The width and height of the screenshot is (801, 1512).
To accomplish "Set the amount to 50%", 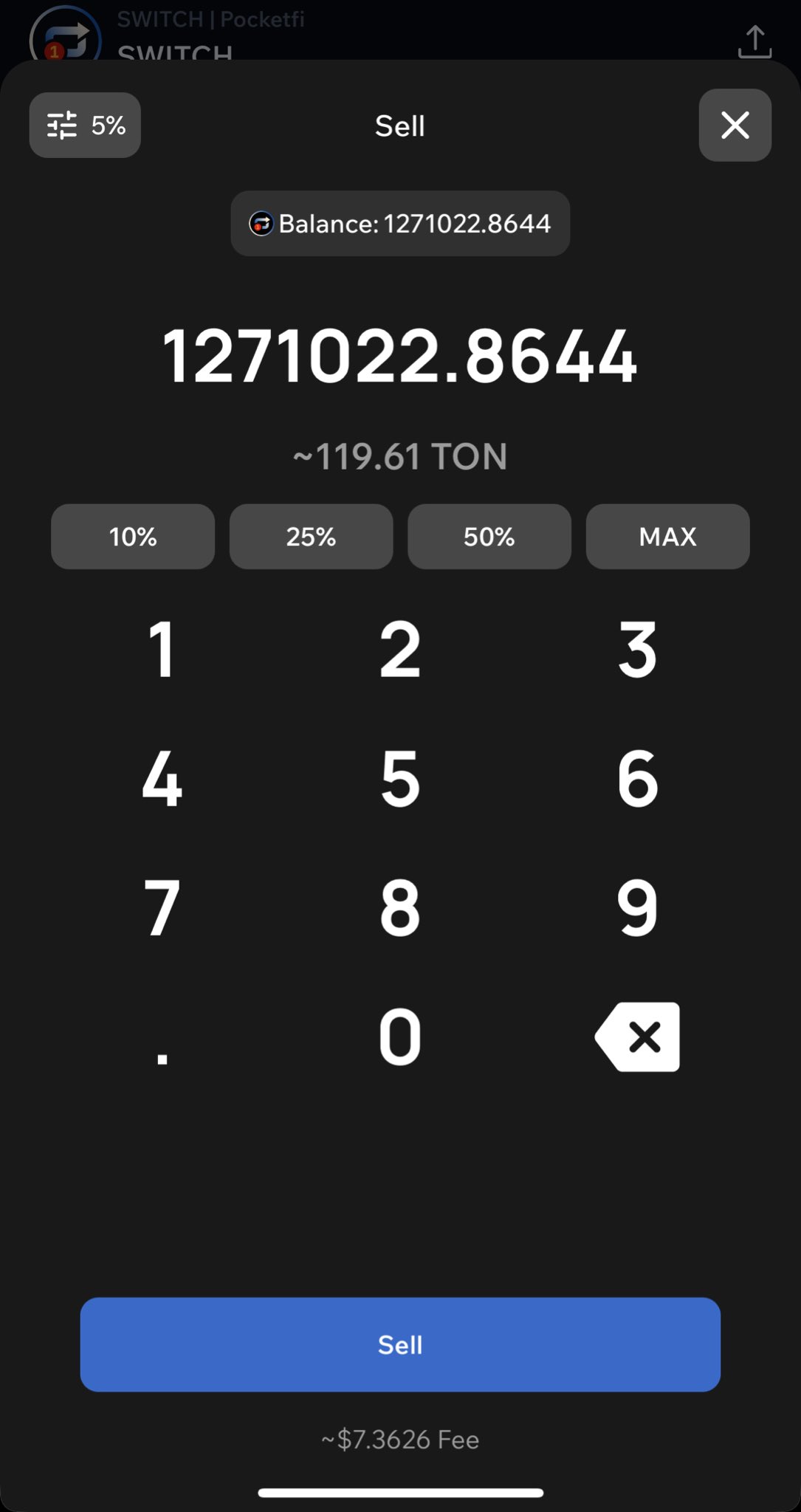I will (x=489, y=537).
